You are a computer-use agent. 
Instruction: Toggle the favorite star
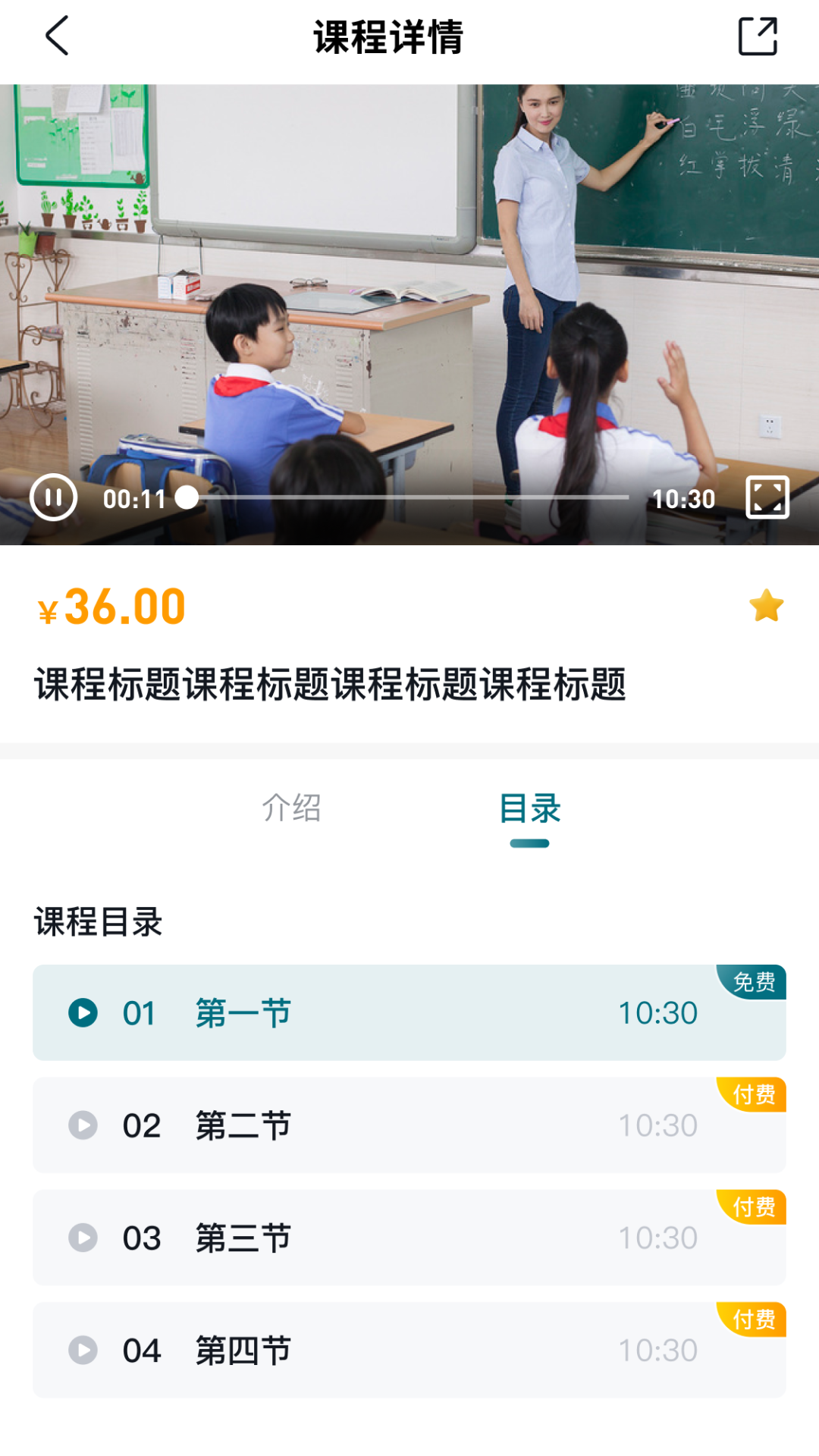click(x=766, y=606)
